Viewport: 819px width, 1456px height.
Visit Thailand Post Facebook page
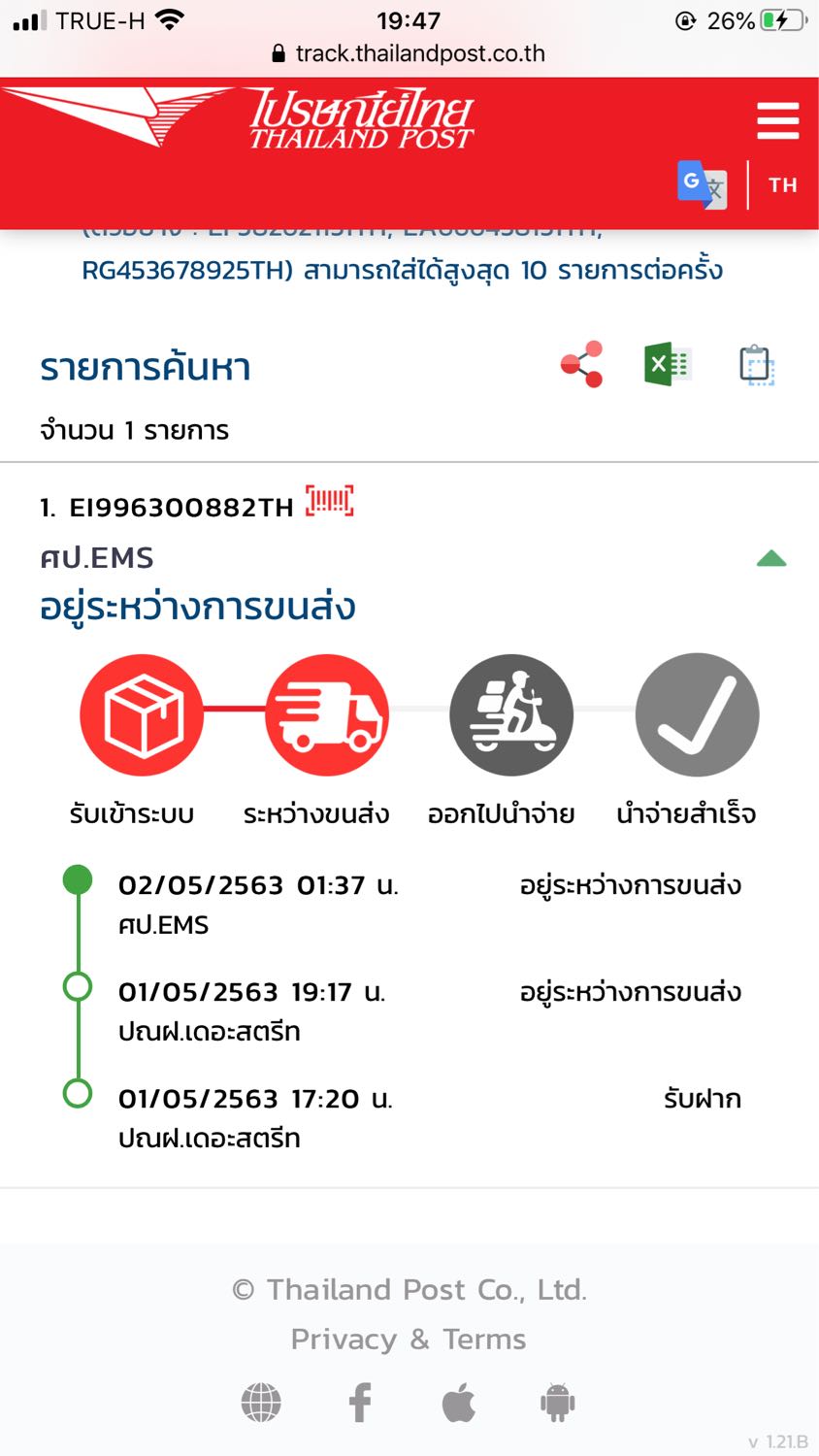tap(360, 1403)
